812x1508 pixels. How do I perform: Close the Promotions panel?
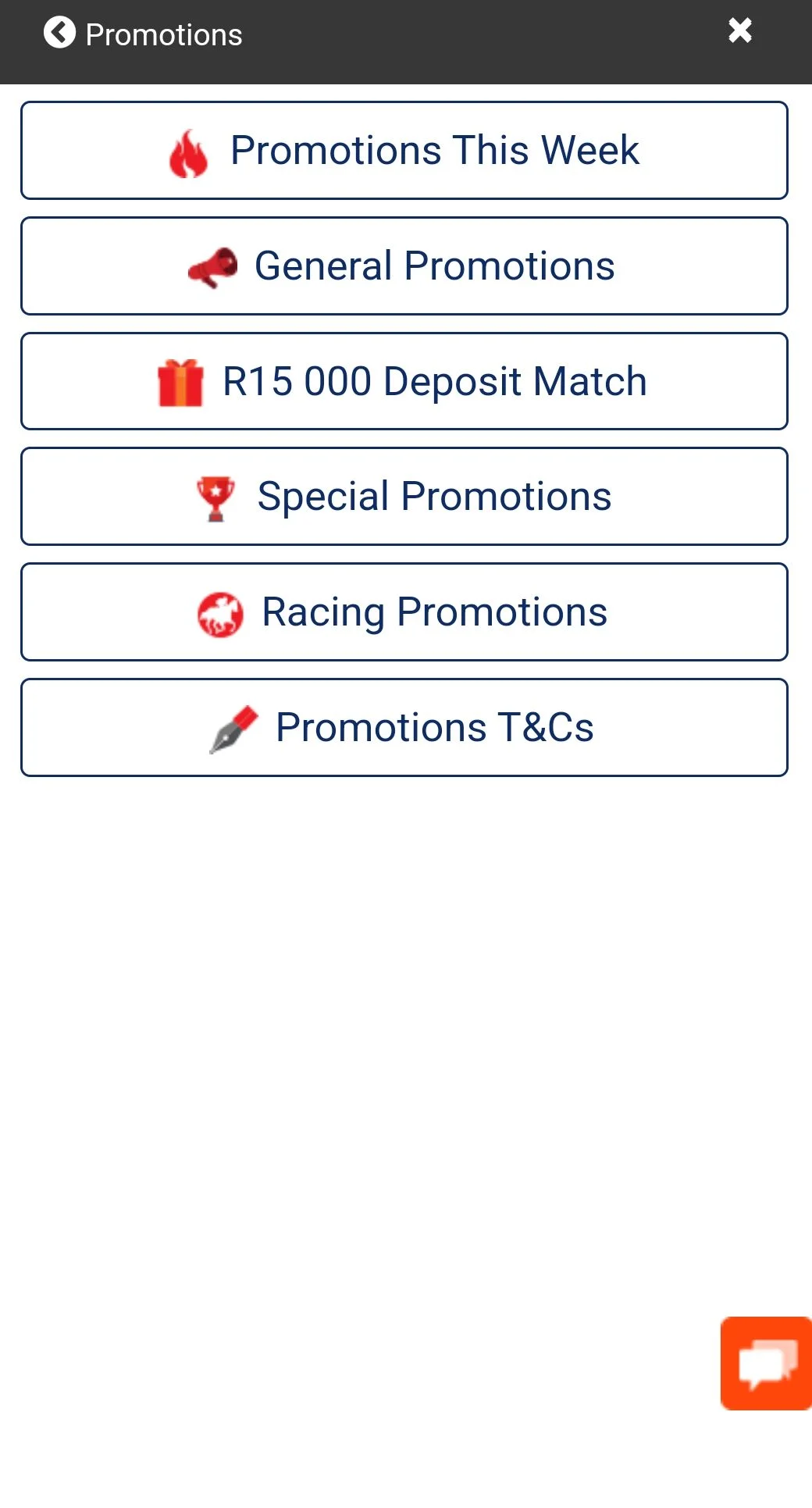pos(739,31)
